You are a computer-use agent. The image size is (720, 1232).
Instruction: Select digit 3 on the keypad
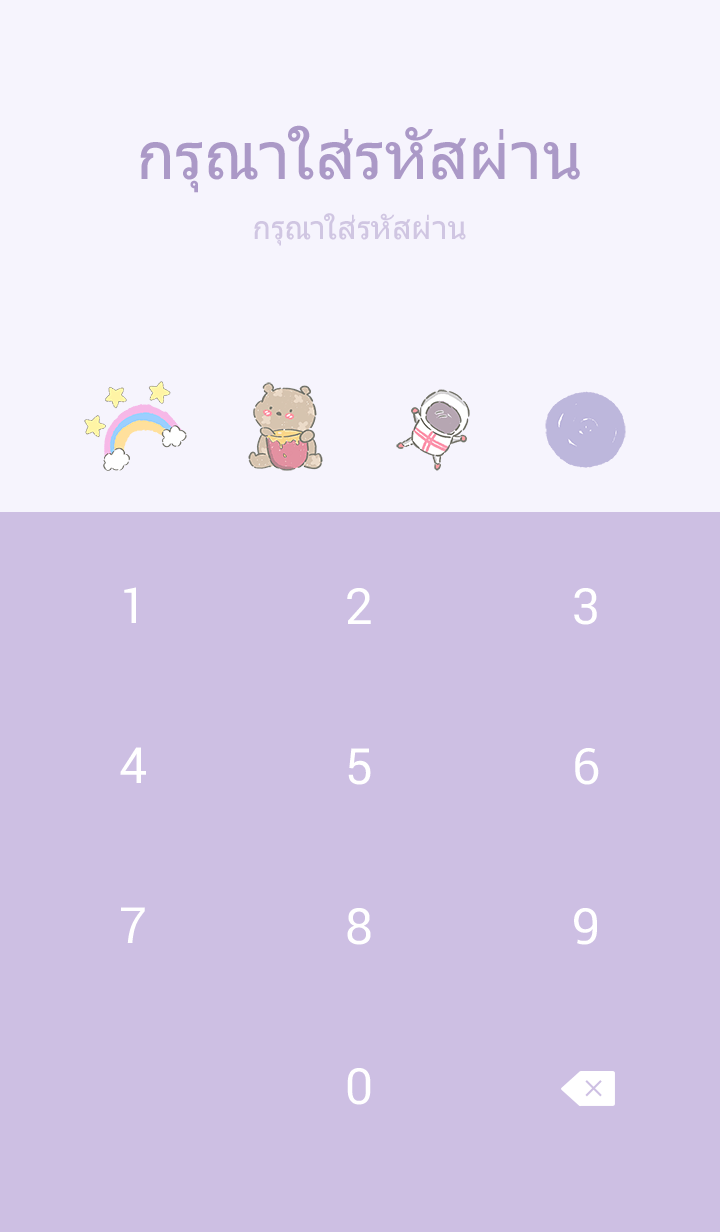585,607
